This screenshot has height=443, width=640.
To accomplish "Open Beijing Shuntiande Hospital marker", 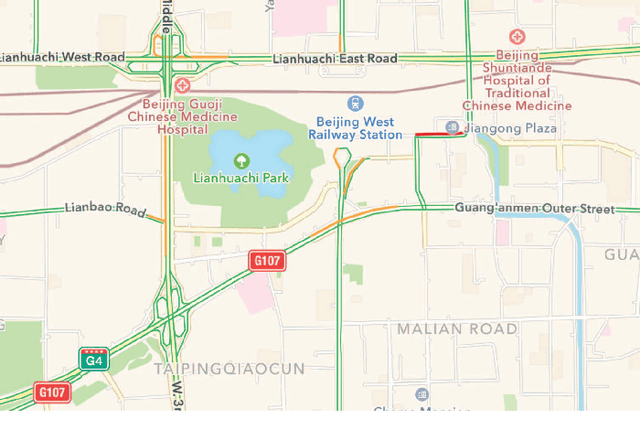I will (x=517, y=36).
